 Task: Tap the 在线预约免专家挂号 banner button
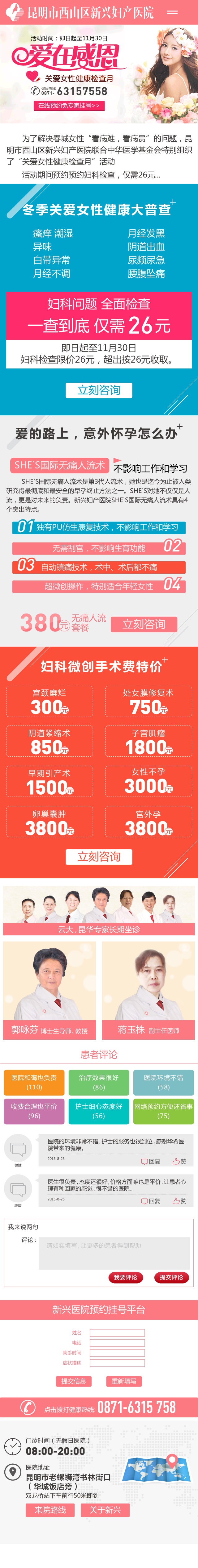click(68, 105)
